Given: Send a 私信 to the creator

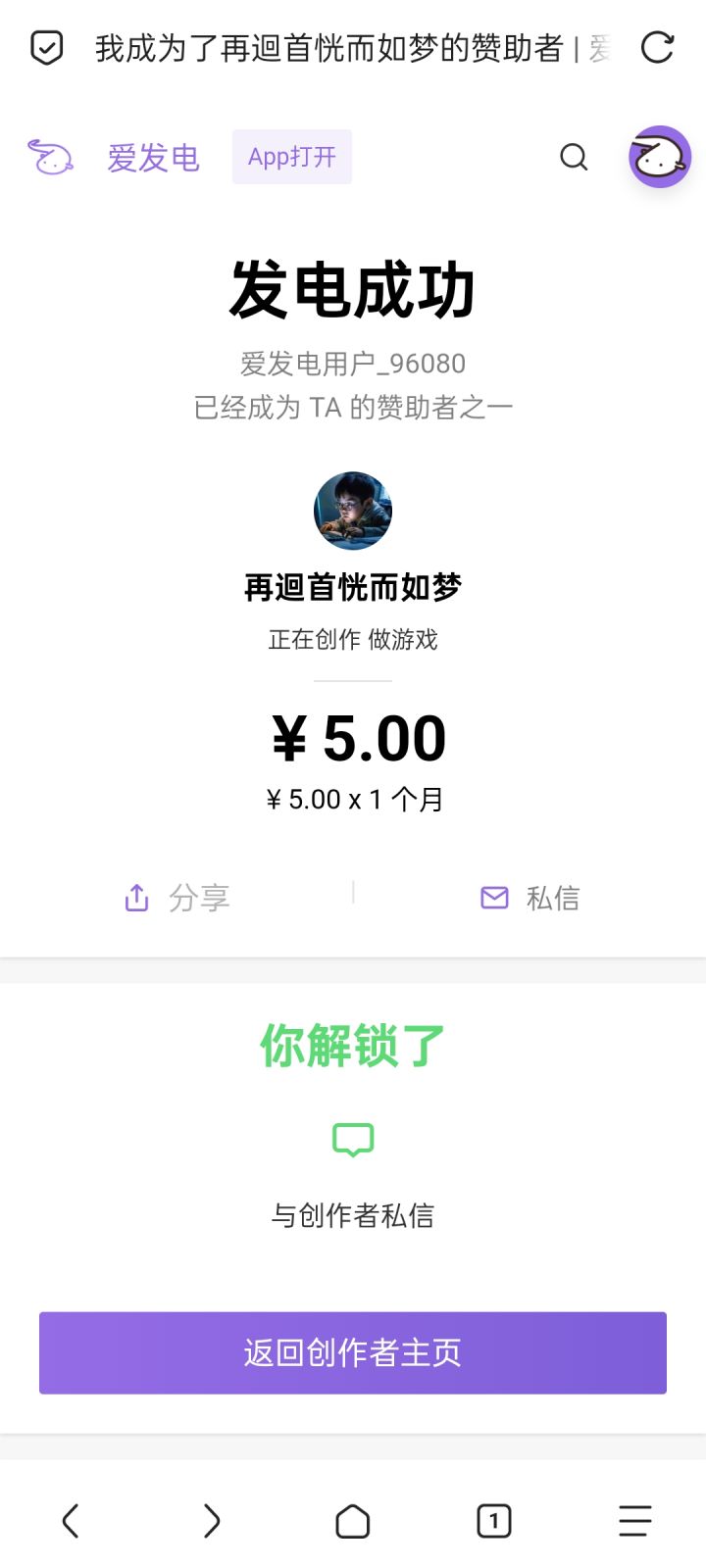Looking at the screenshot, I should (x=530, y=898).
